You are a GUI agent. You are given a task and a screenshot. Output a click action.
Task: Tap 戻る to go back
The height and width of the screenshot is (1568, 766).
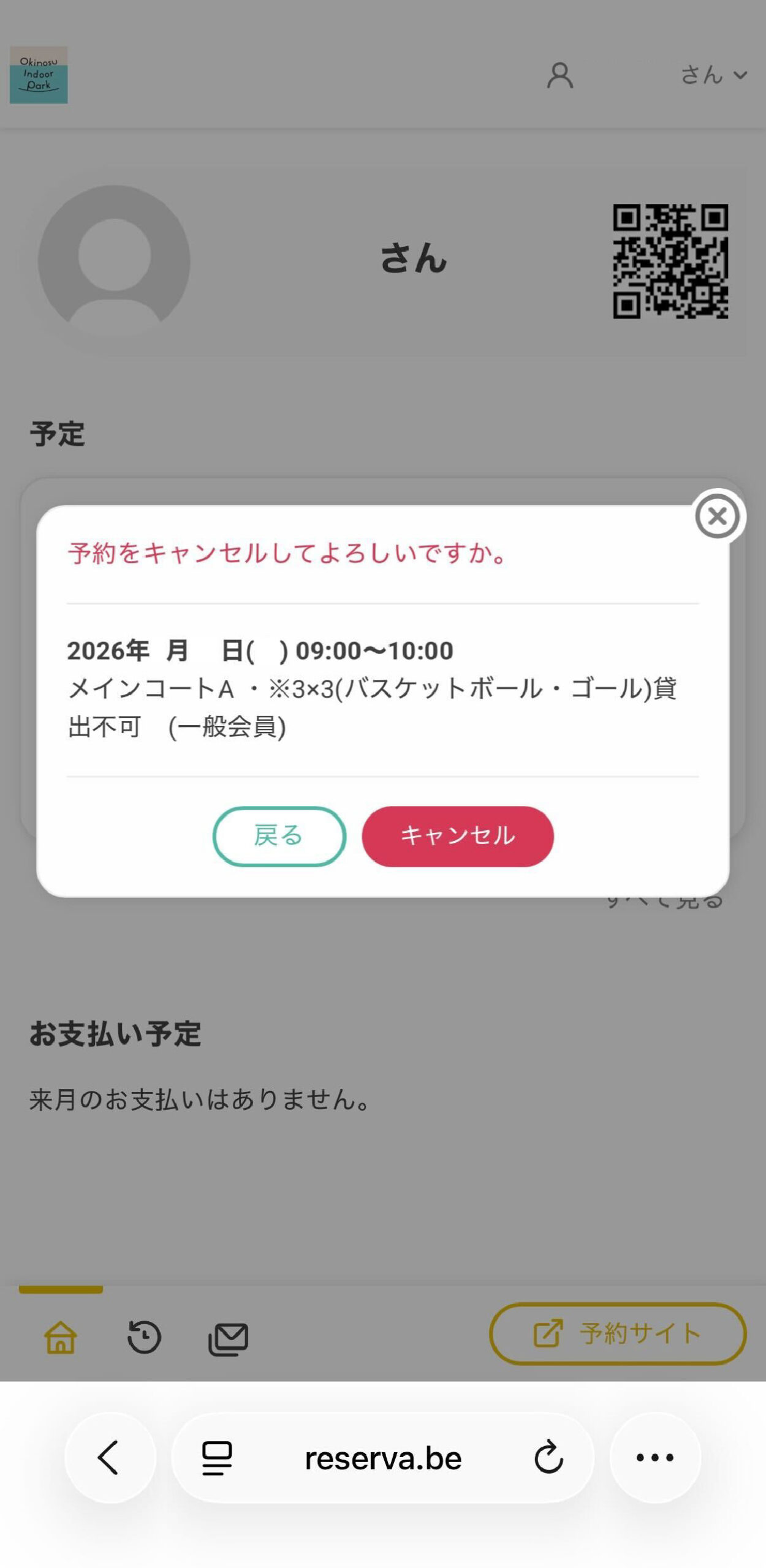279,836
